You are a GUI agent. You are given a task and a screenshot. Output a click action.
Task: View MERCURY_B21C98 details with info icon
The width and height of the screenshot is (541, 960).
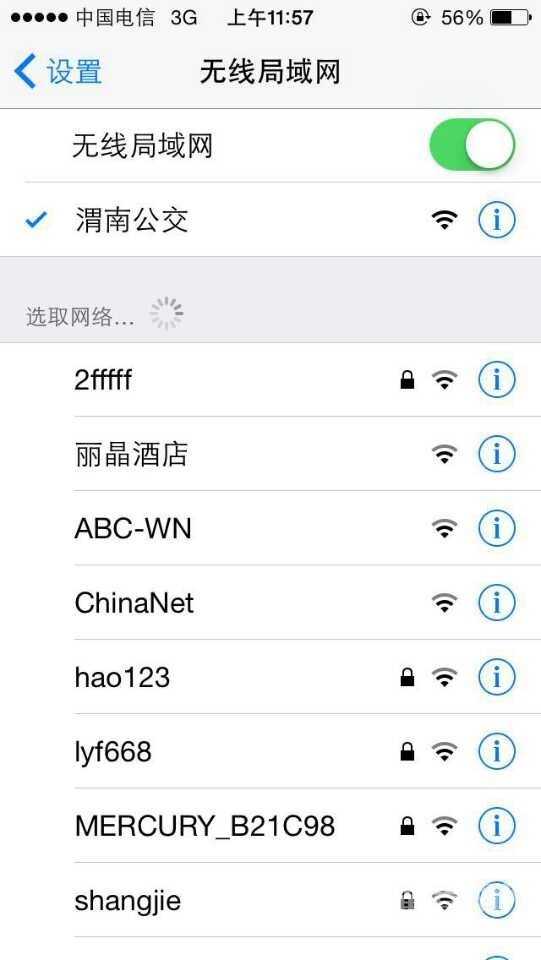496,827
